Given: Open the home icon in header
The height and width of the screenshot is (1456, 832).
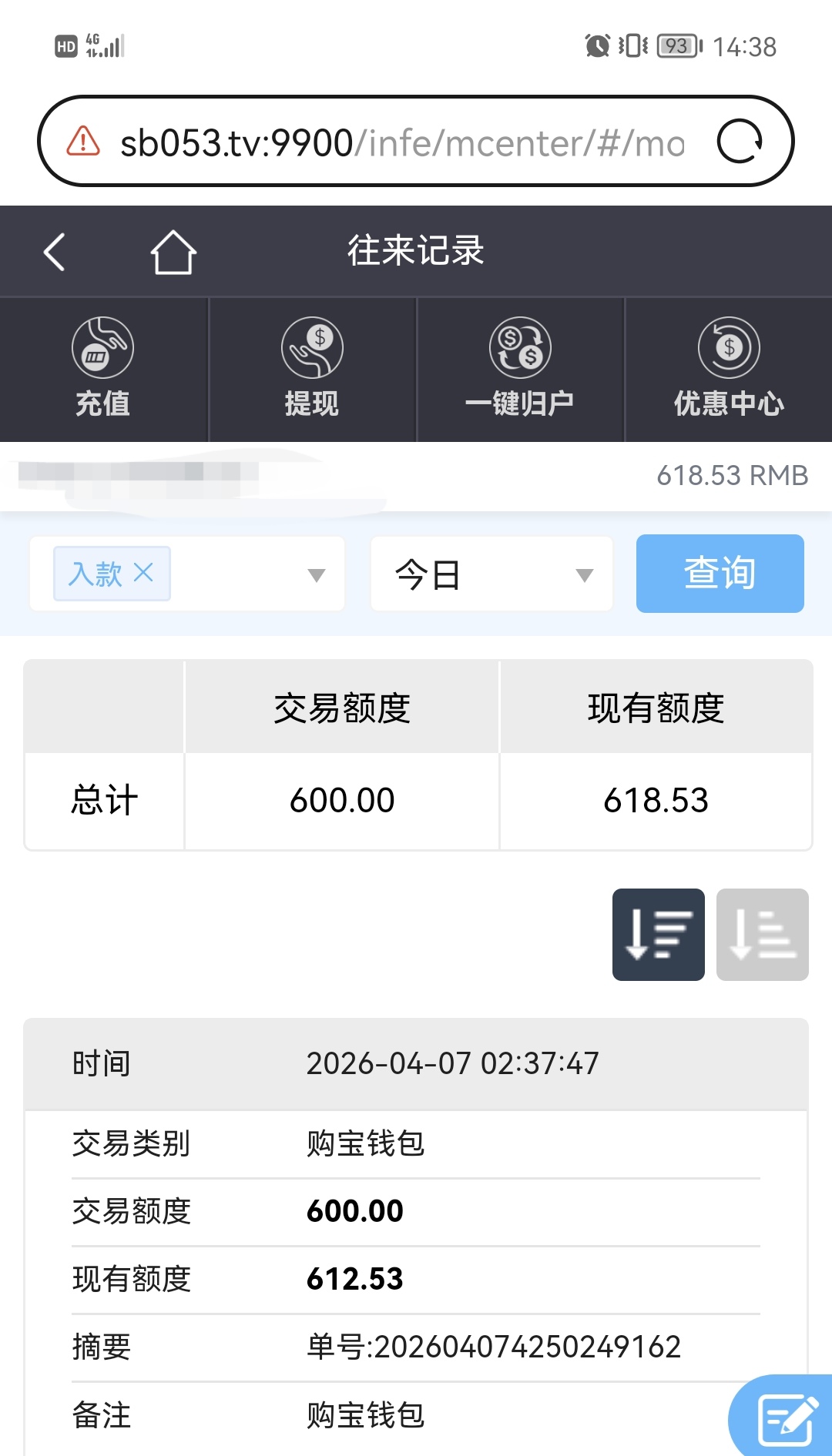Looking at the screenshot, I should pos(173,252).
